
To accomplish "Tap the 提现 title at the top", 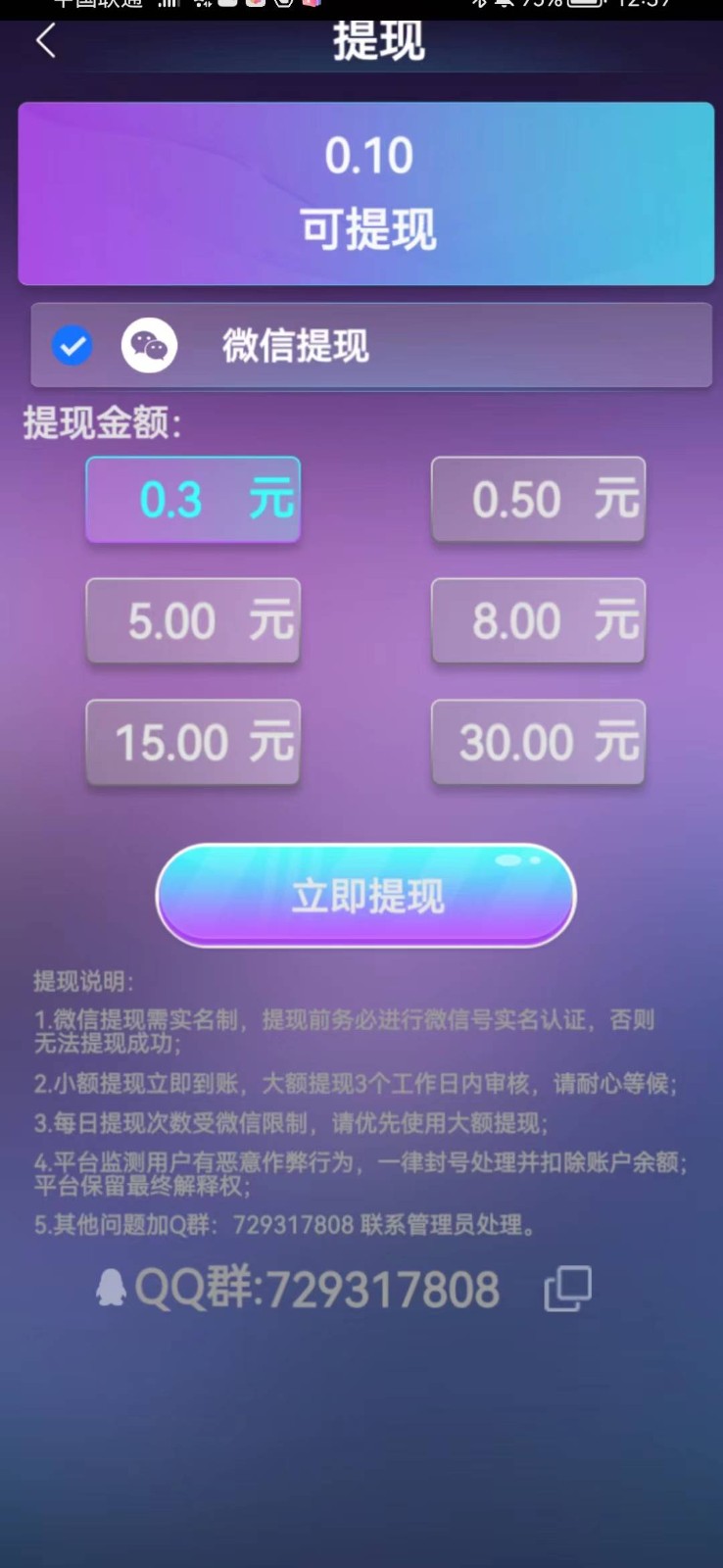I will pyautogui.click(x=379, y=41).
